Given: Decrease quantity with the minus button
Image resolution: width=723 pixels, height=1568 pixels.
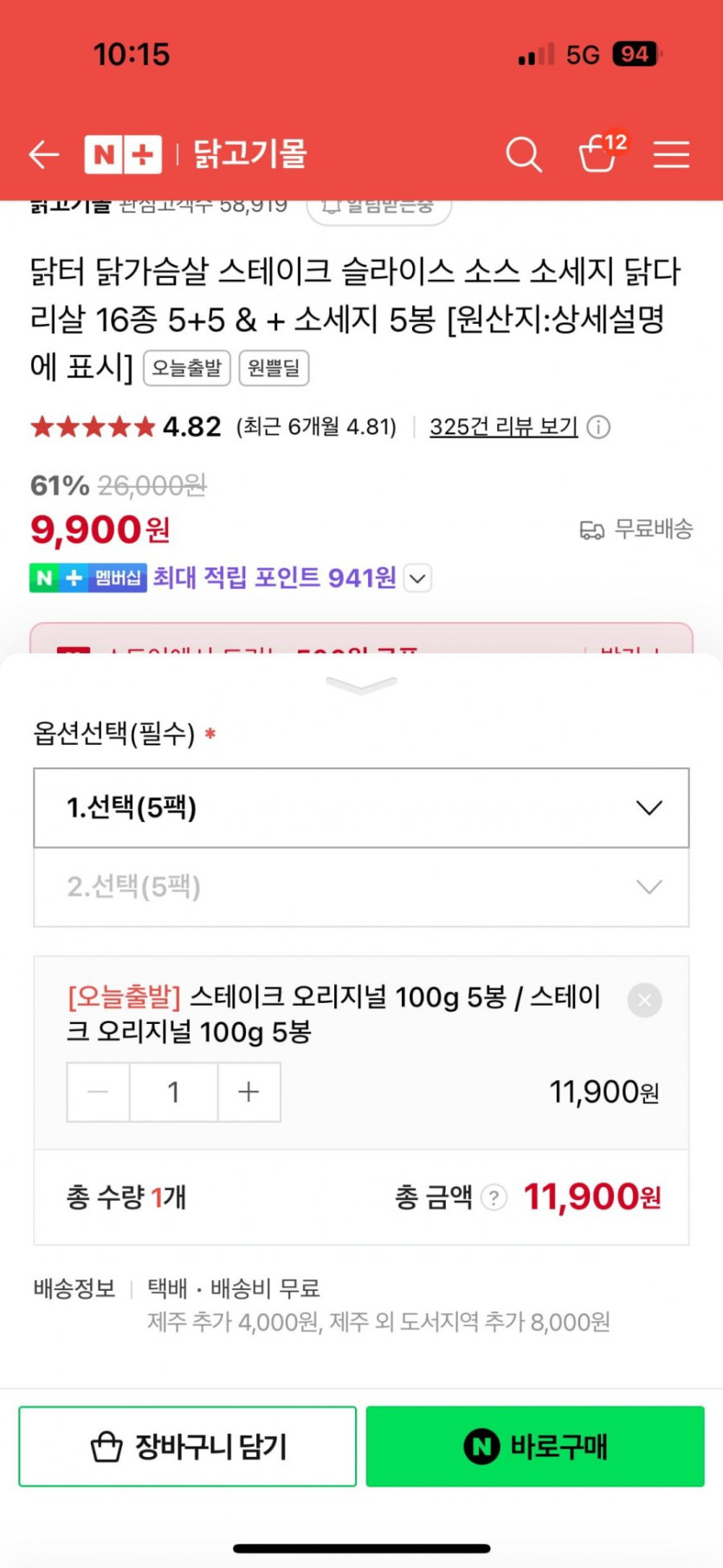Looking at the screenshot, I should 98,1092.
